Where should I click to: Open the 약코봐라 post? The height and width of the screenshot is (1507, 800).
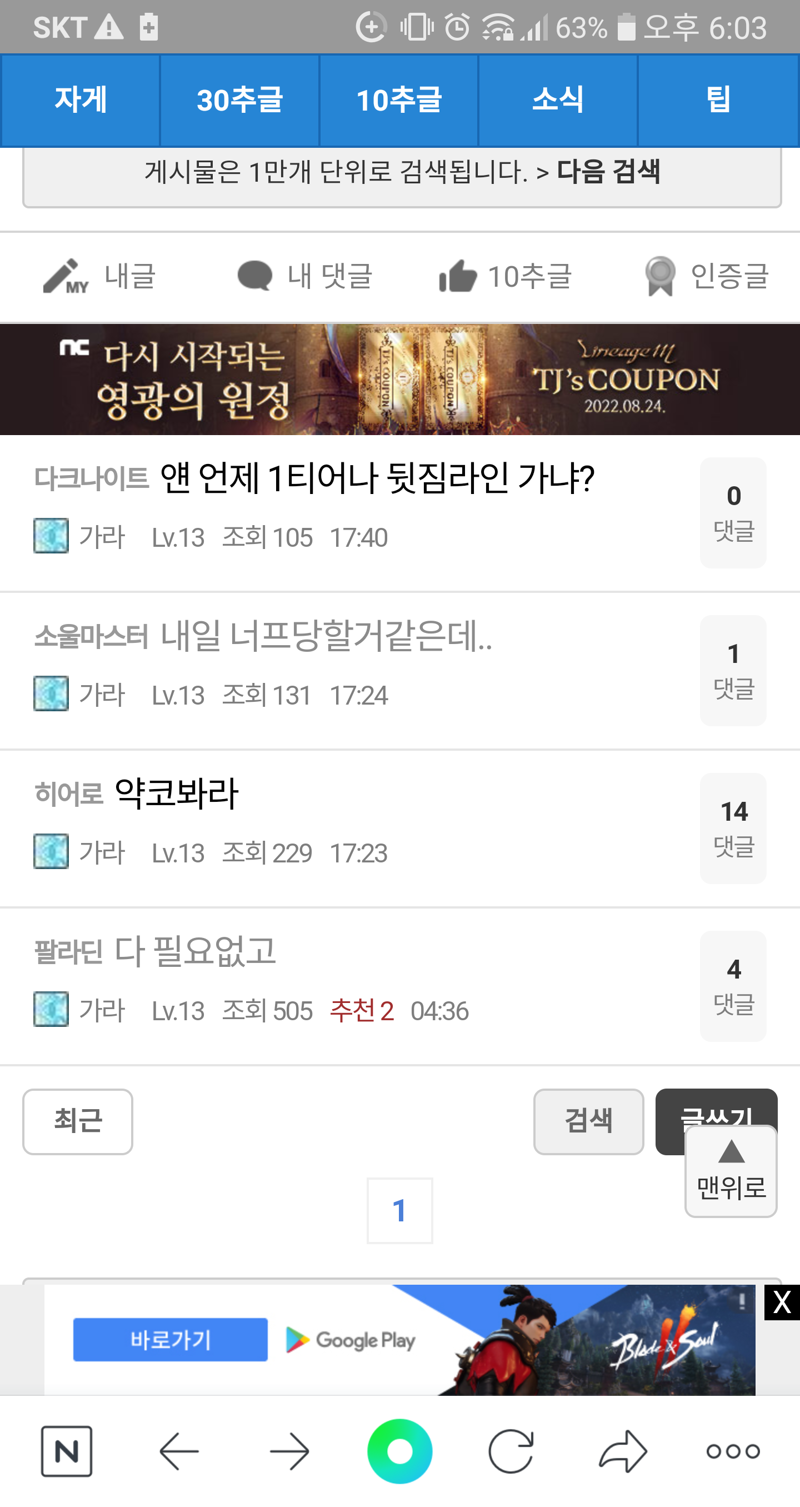[x=176, y=794]
